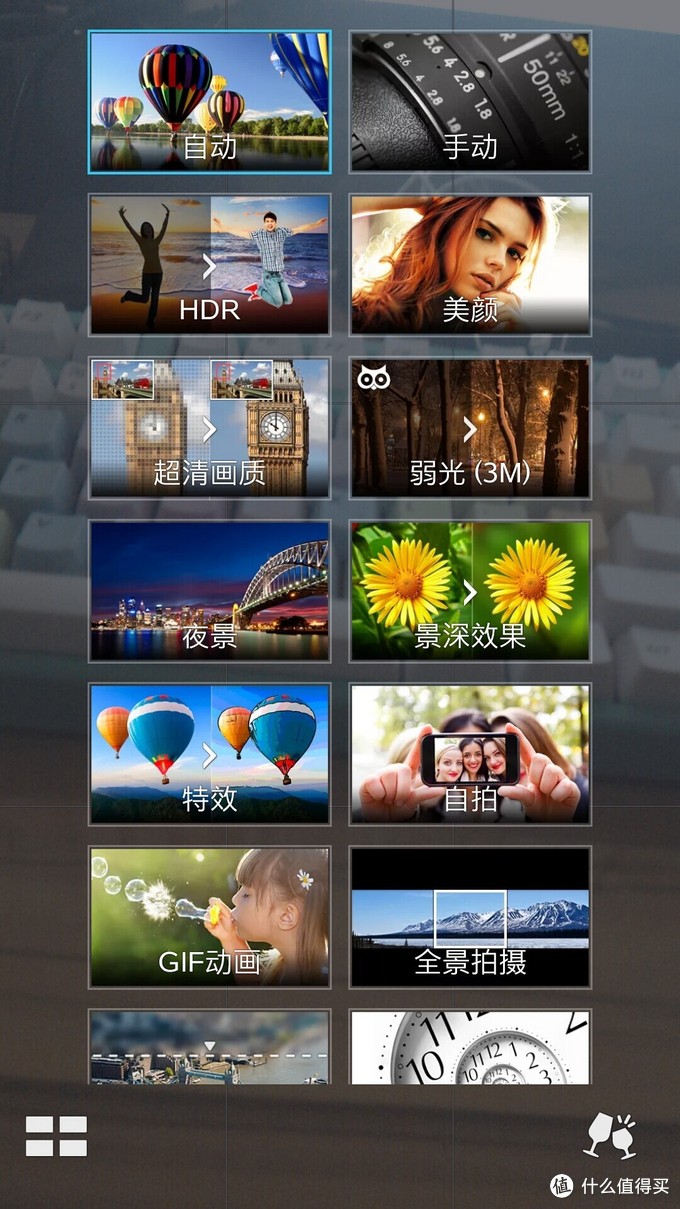
Task: Select the 美颜 beauty mode
Action: 470,264
